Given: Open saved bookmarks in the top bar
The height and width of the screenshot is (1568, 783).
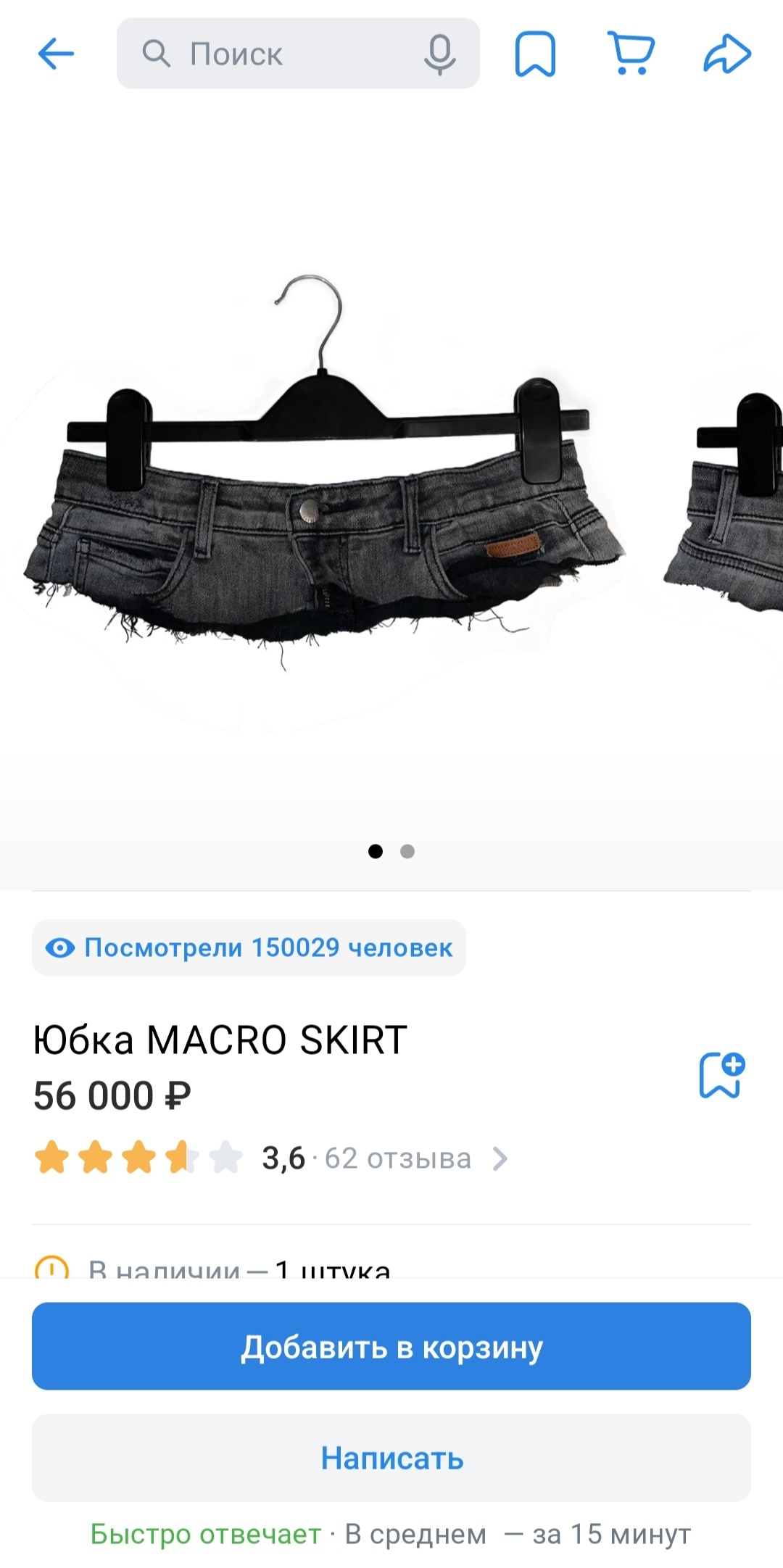Looking at the screenshot, I should point(535,54).
